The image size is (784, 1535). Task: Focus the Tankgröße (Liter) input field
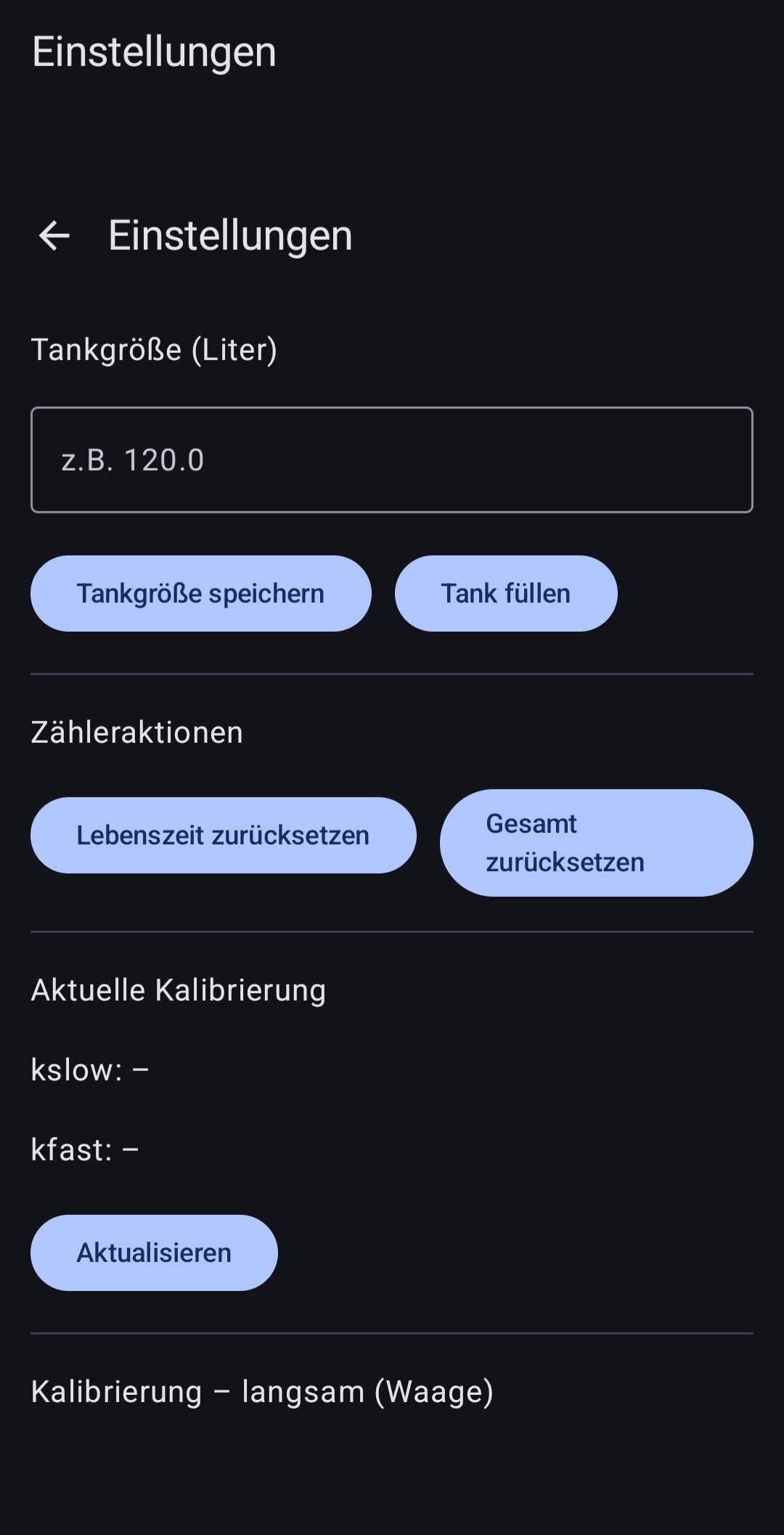391,460
